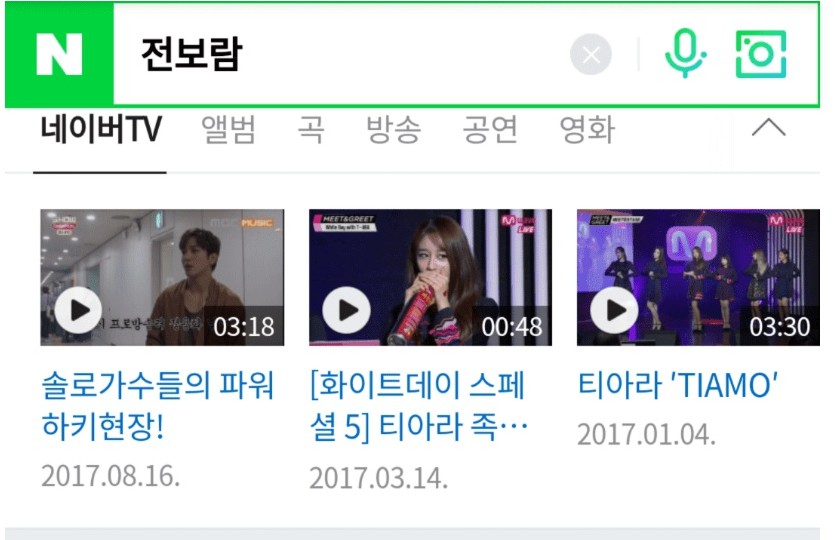Switch to the 앨범 tab
Viewport: 835px width, 540px height.
click(228, 130)
